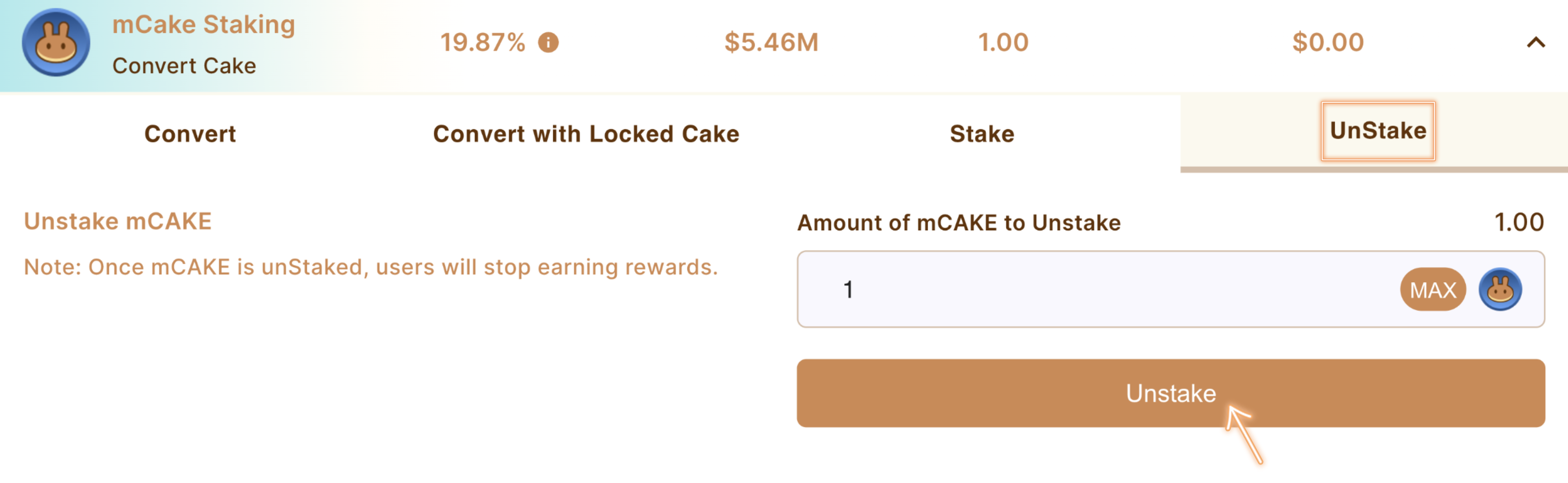Collapse the mCake Staking row

pyautogui.click(x=1535, y=43)
